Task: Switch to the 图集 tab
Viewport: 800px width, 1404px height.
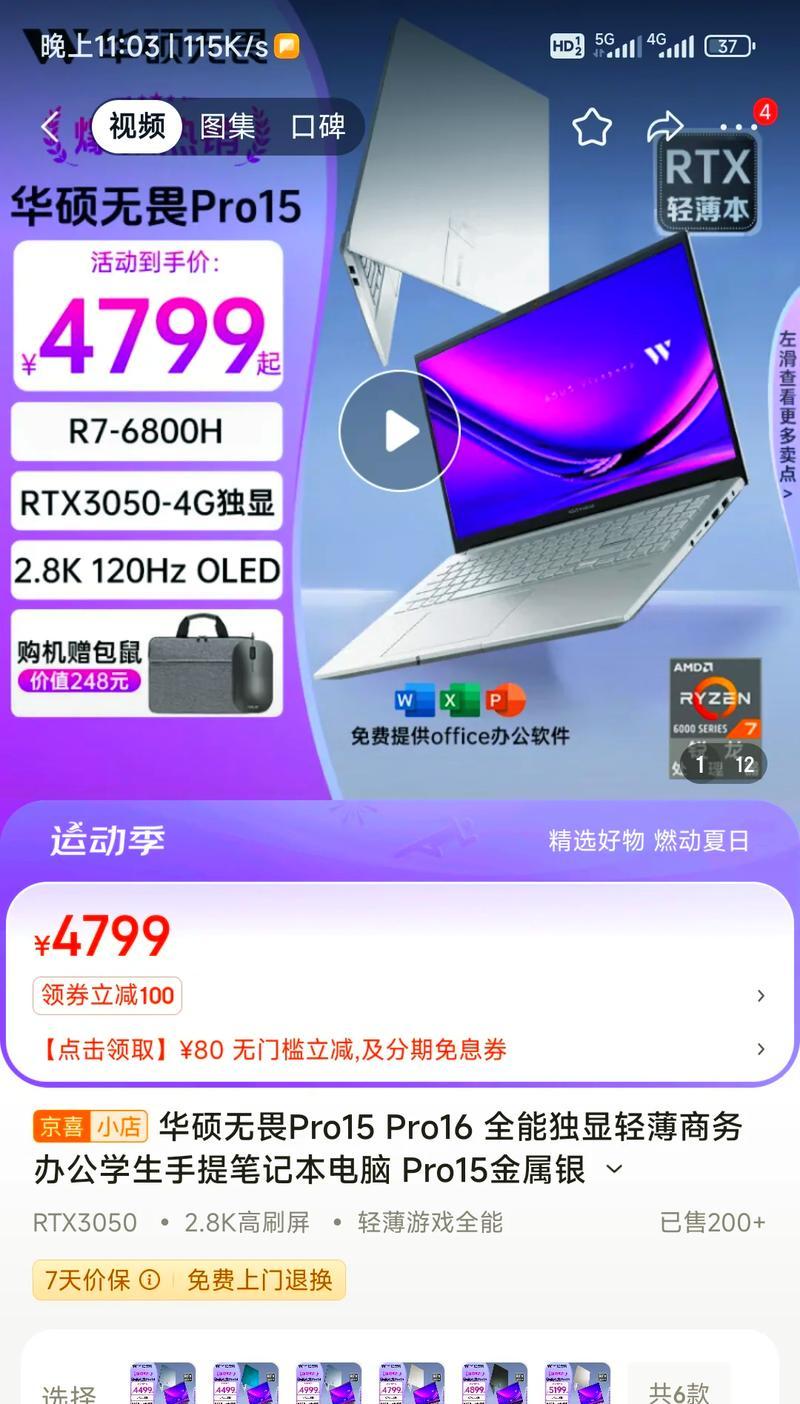Action: click(227, 127)
